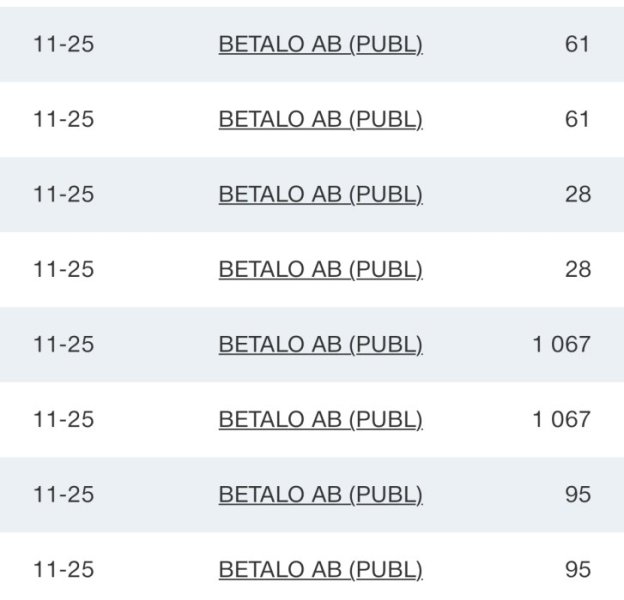Open BETALO AB link in second row showing 61

320,120
